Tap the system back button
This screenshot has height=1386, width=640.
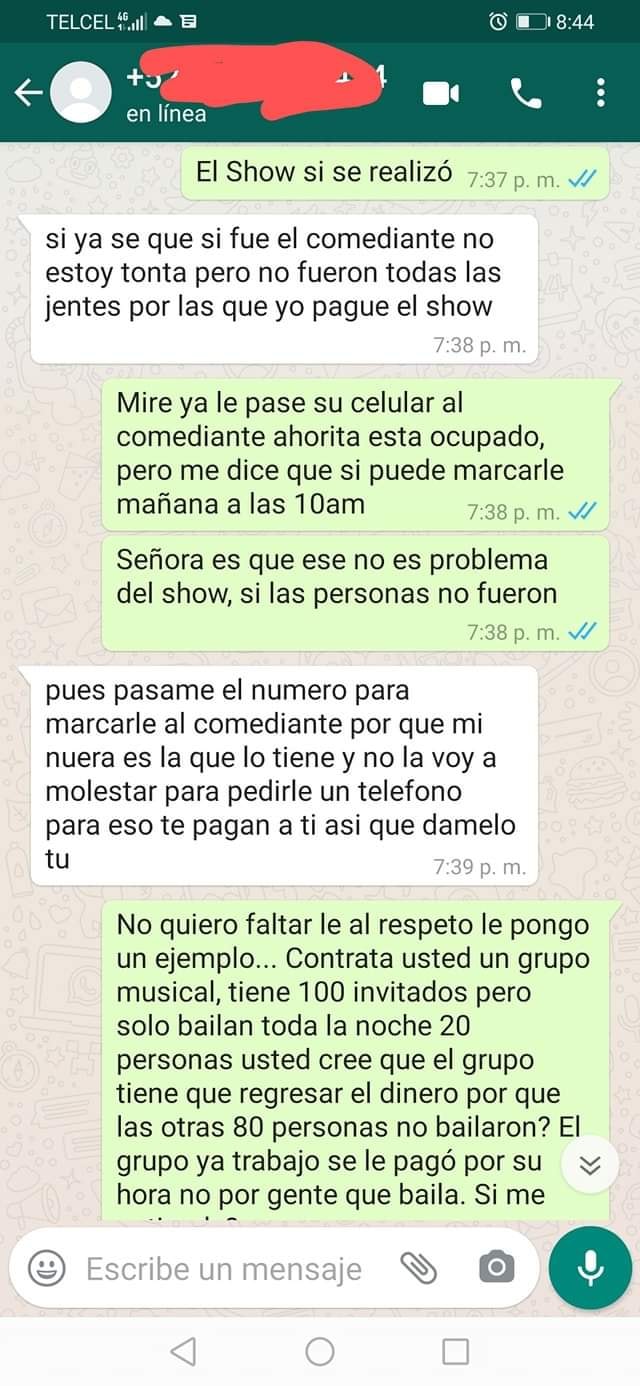tap(183, 1352)
